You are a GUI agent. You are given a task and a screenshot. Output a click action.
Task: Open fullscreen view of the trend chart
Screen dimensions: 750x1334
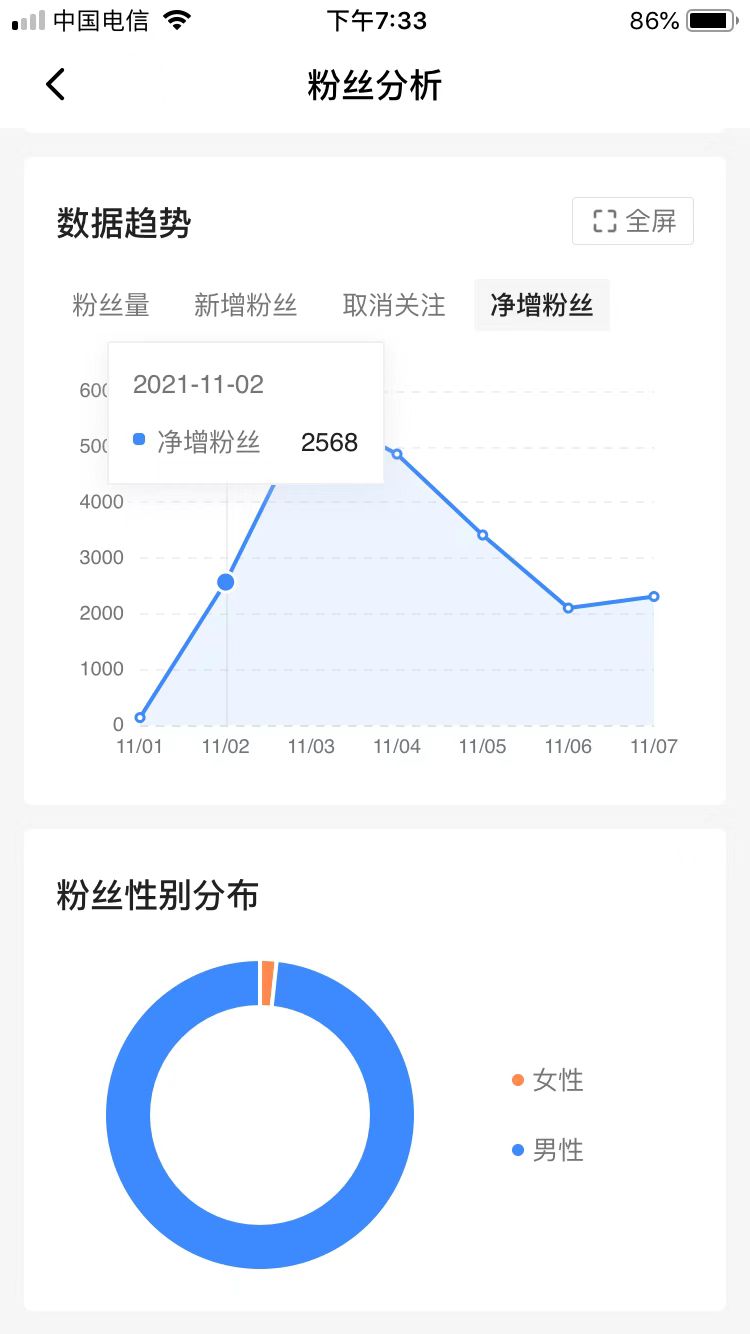click(632, 220)
